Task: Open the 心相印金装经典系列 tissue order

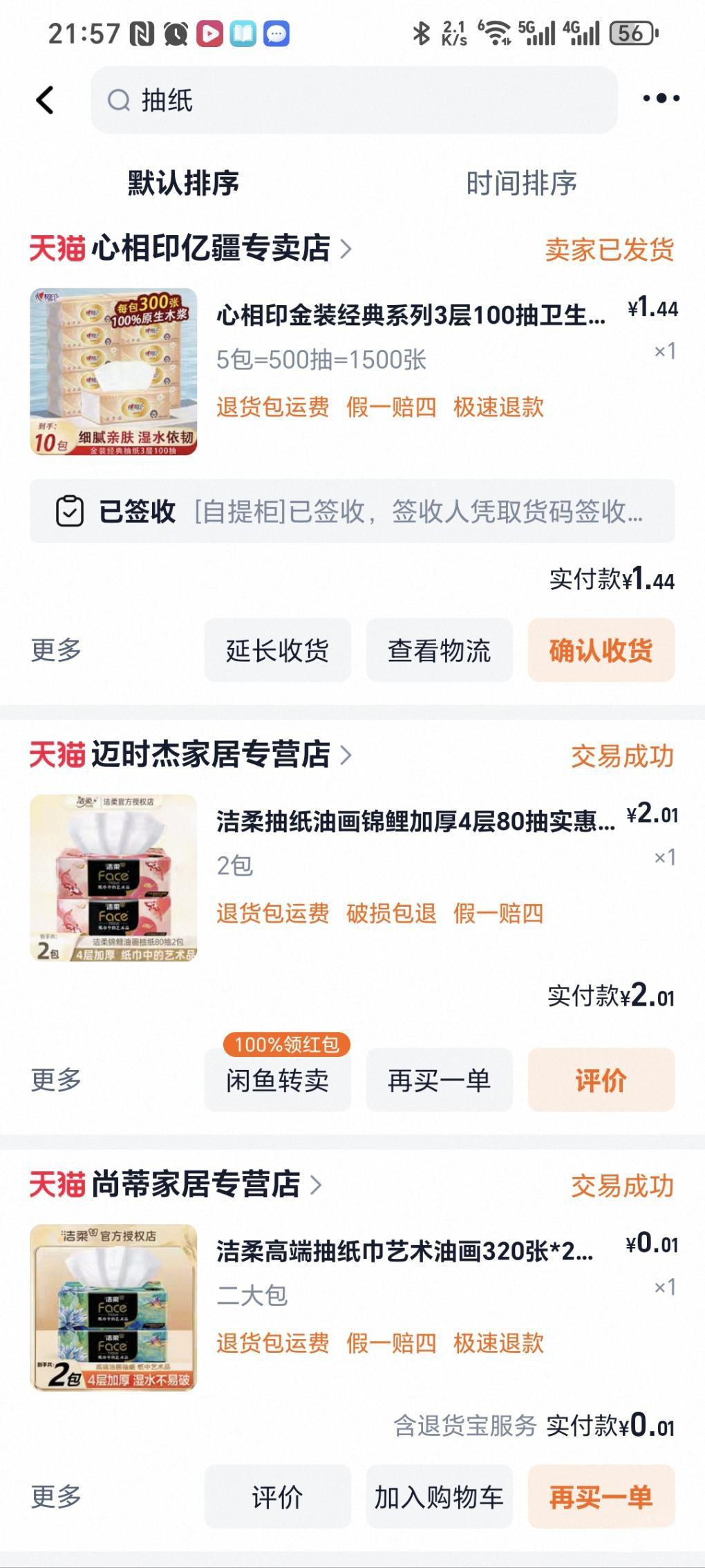Action: pyautogui.click(x=411, y=316)
